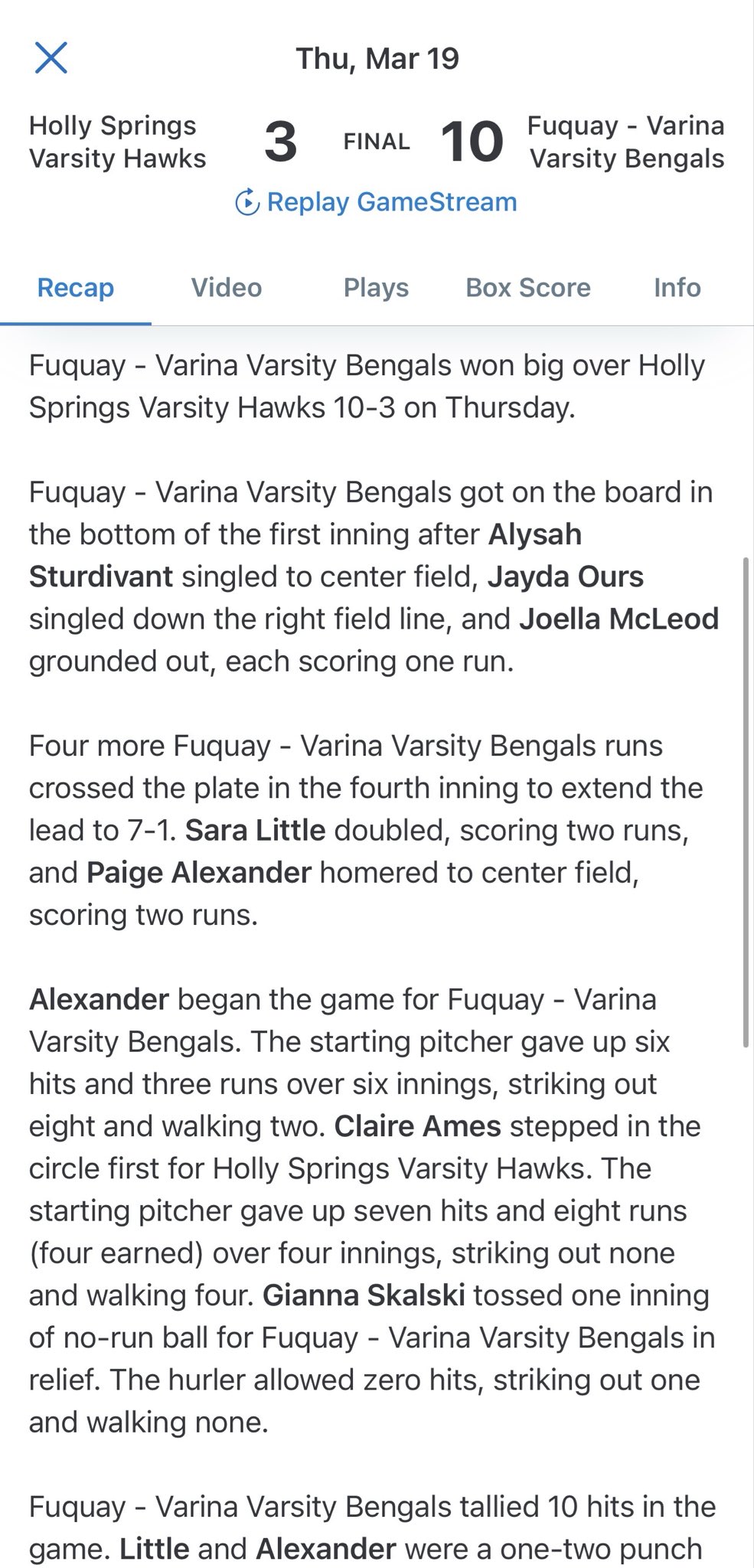Select the Recap tab
Viewport: 754px width, 1568px height.
(x=76, y=288)
